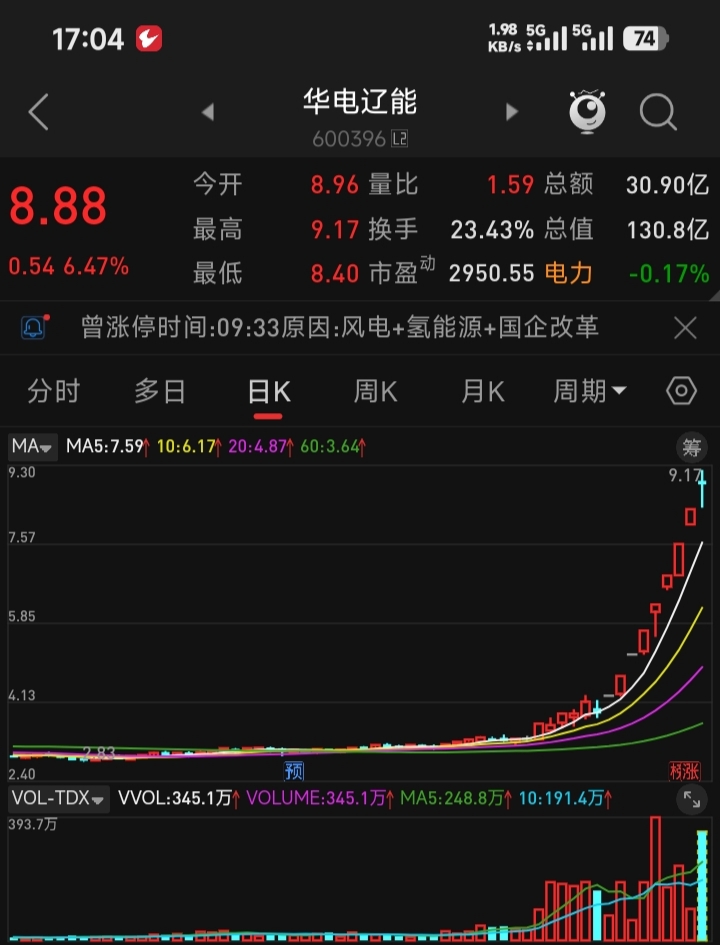Image resolution: width=720 pixels, height=945 pixels.
Task: Go back using the arrow icon
Action: [x=38, y=113]
